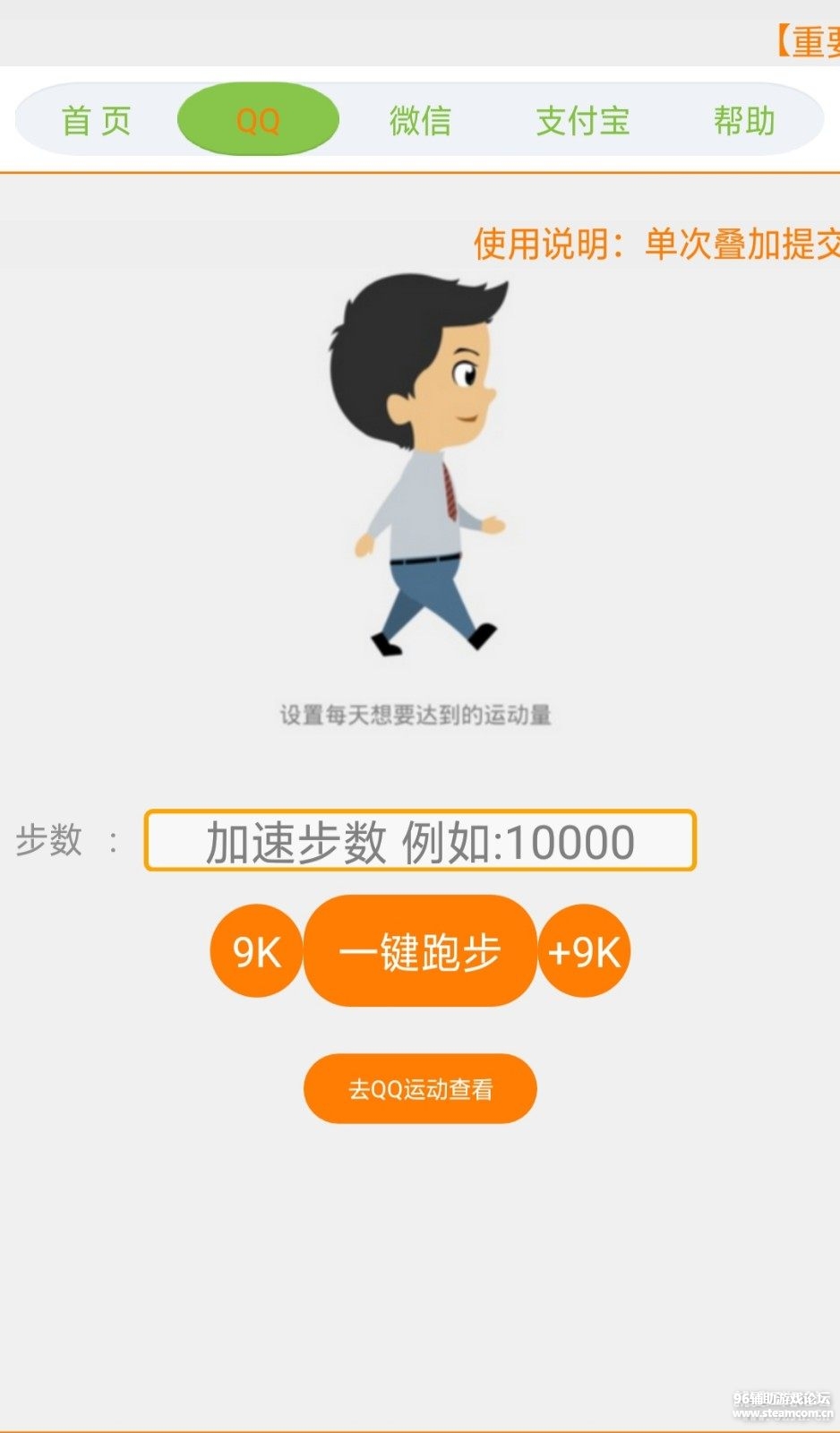Focus the 加速步数 input field
The height and width of the screenshot is (1433, 840).
tap(420, 841)
